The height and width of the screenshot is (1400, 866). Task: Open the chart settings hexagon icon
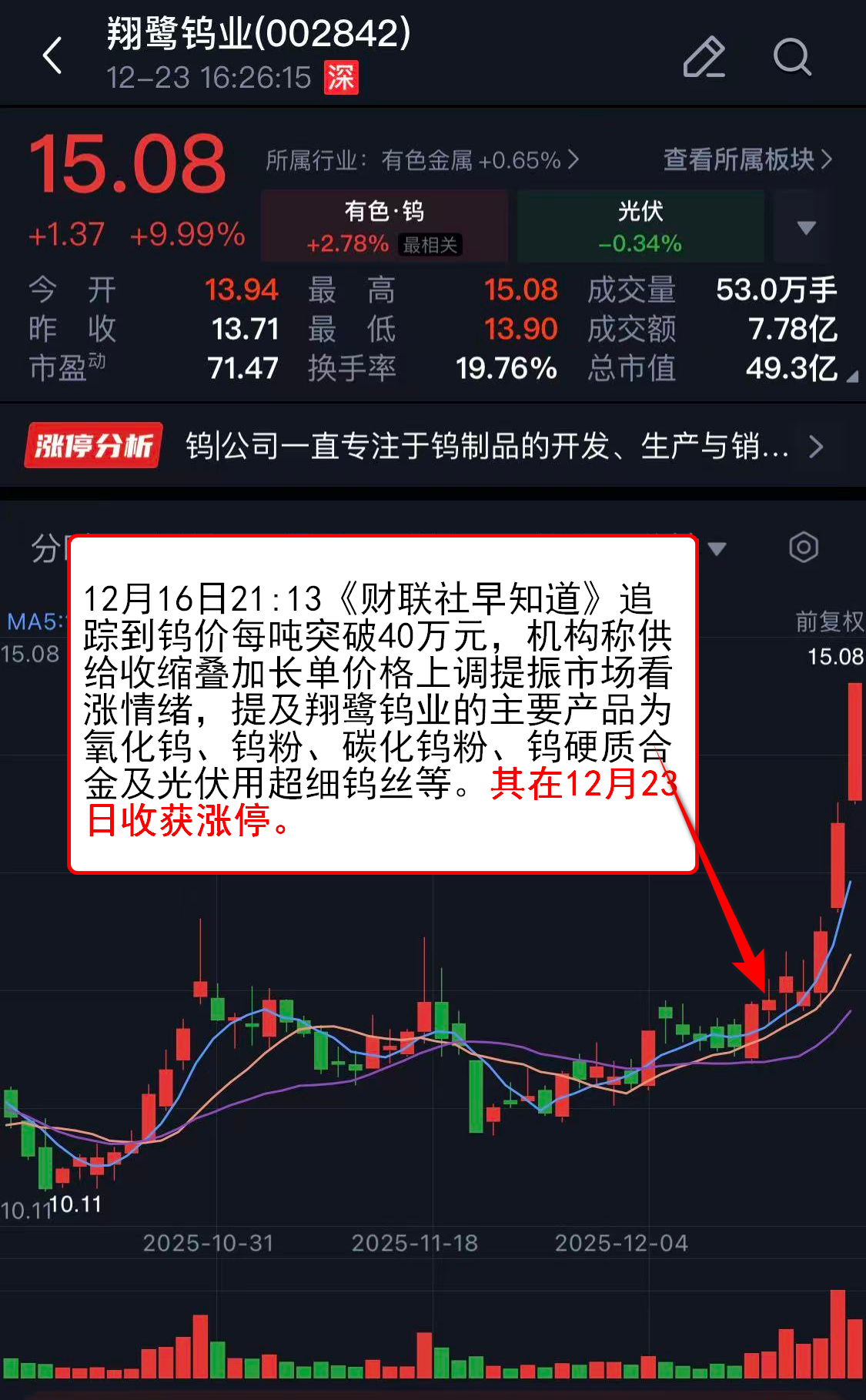click(803, 548)
